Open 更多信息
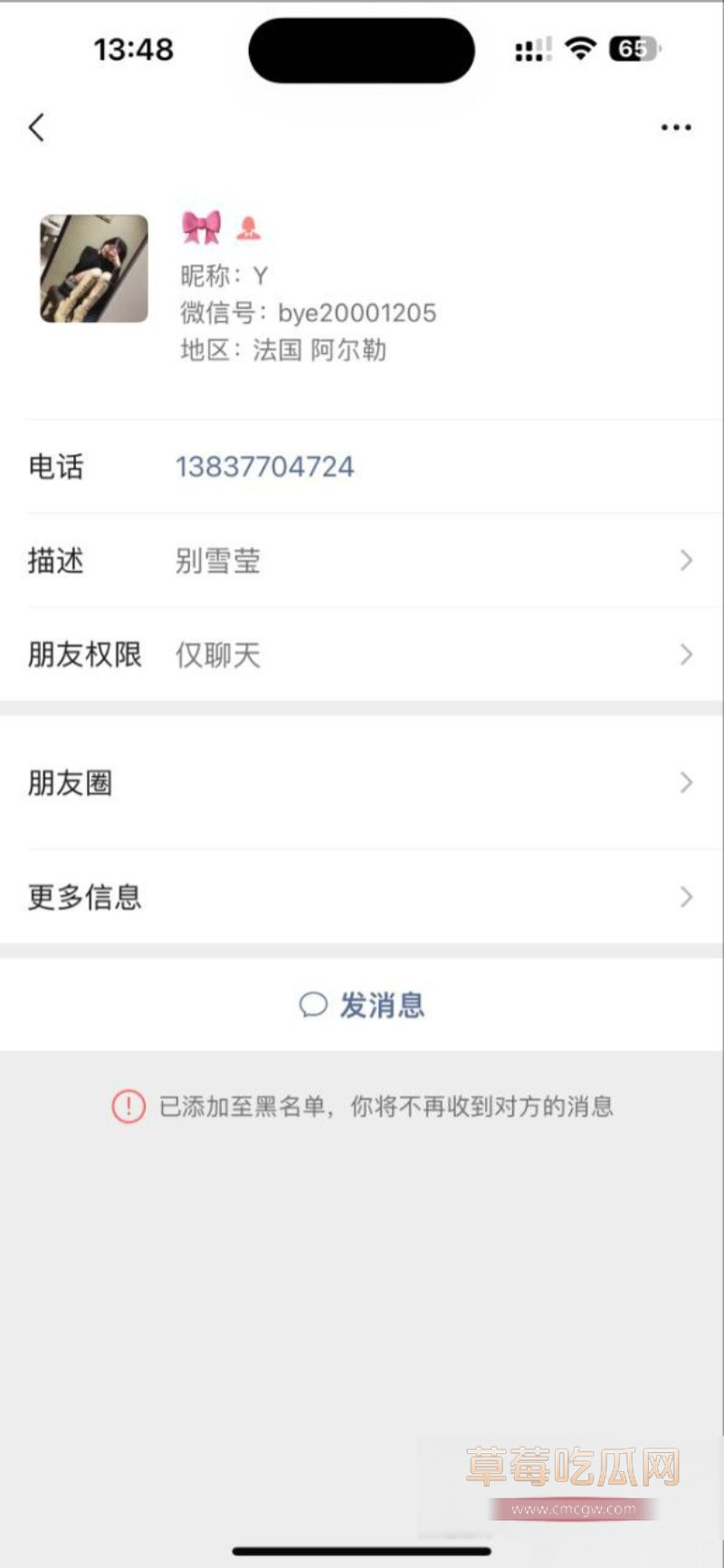Image resolution: width=724 pixels, height=1568 pixels. tap(362, 897)
